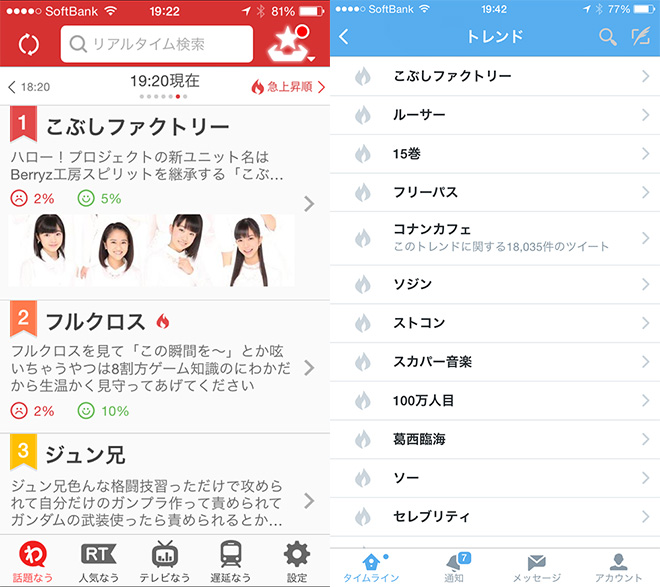Open search from the トレンド header
The image size is (660, 587).
(606, 37)
